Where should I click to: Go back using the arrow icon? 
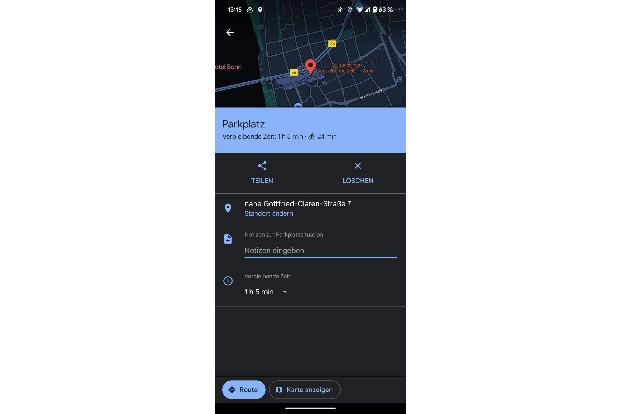pos(230,32)
